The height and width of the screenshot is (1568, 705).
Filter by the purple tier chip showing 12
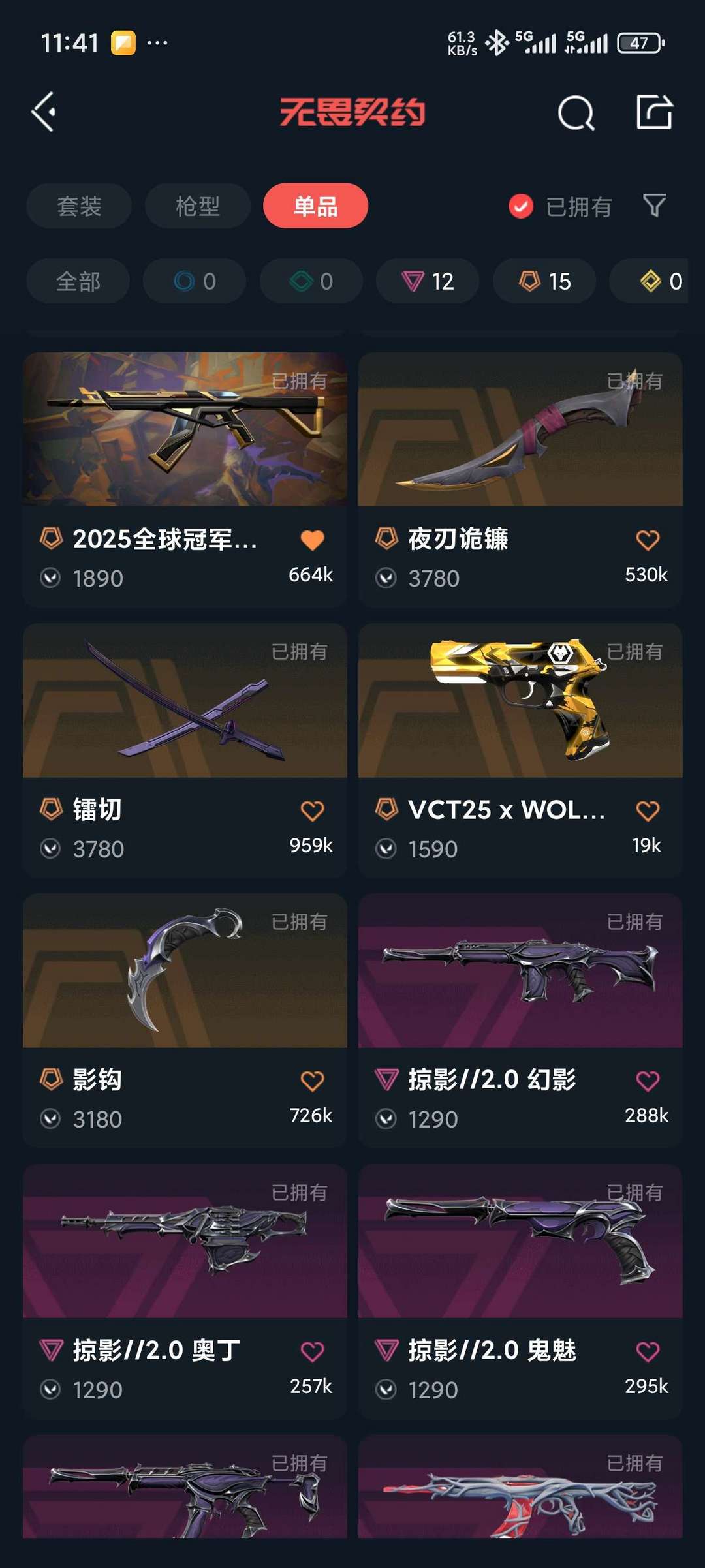click(x=428, y=281)
